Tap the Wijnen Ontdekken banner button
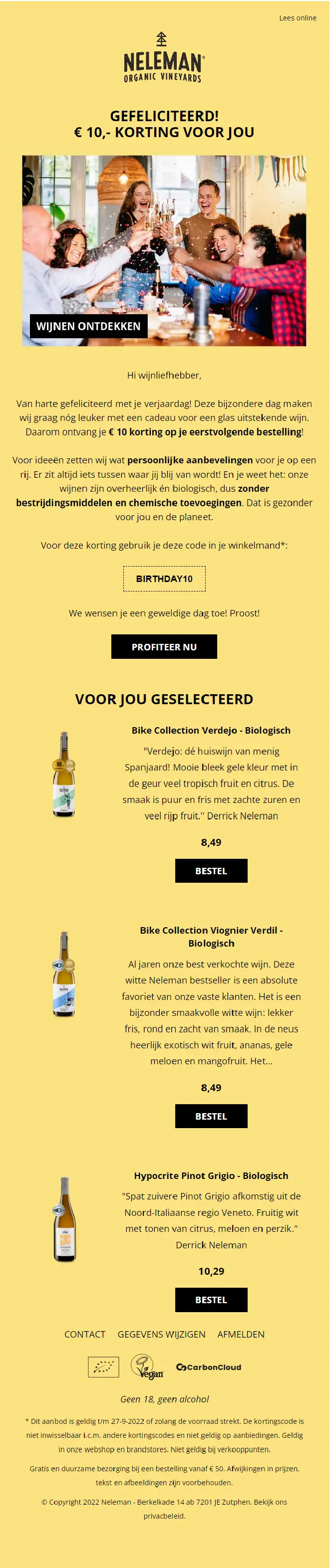The width and height of the screenshot is (333, 1568). click(x=88, y=326)
